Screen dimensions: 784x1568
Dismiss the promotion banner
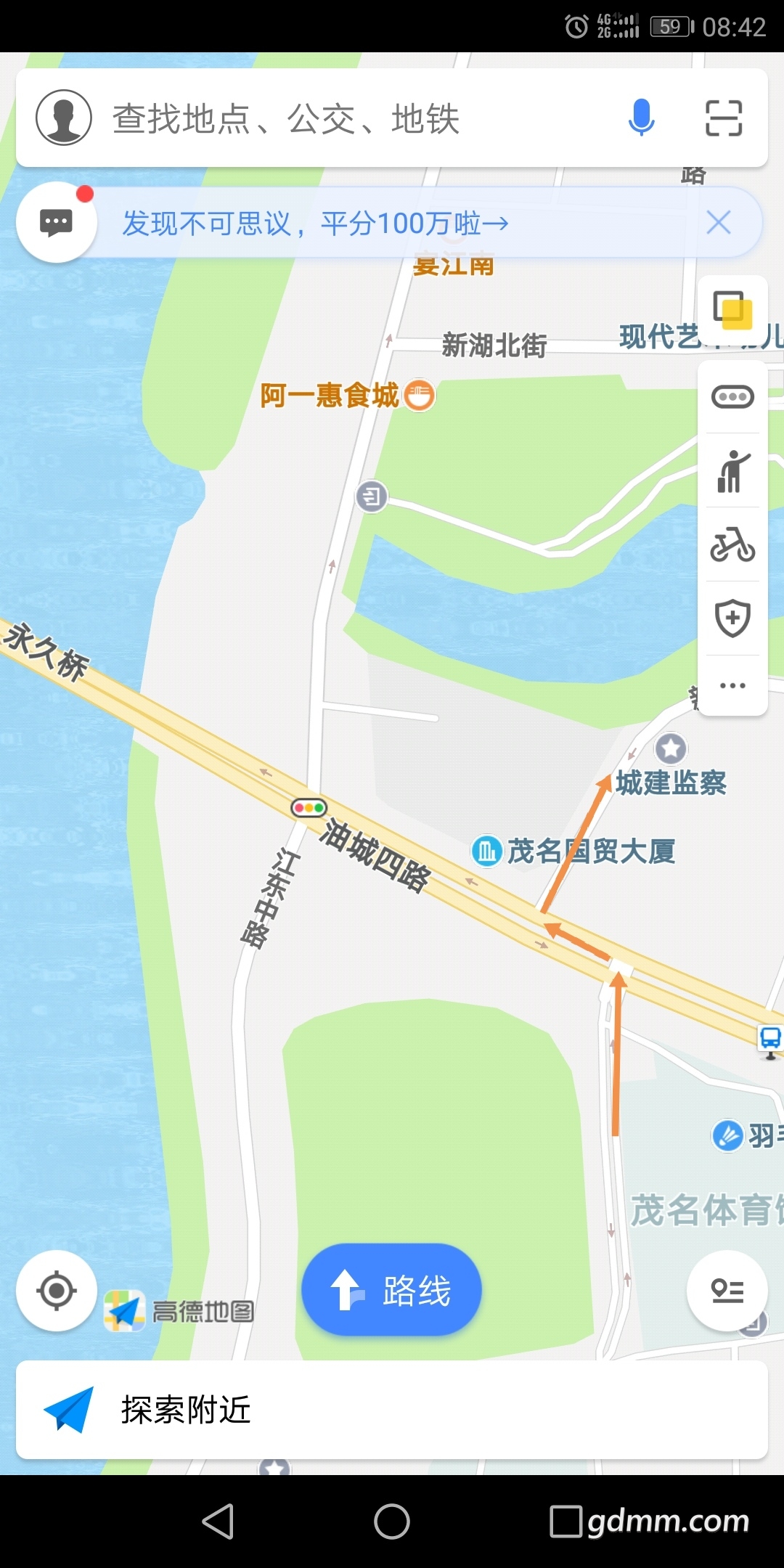click(x=719, y=222)
